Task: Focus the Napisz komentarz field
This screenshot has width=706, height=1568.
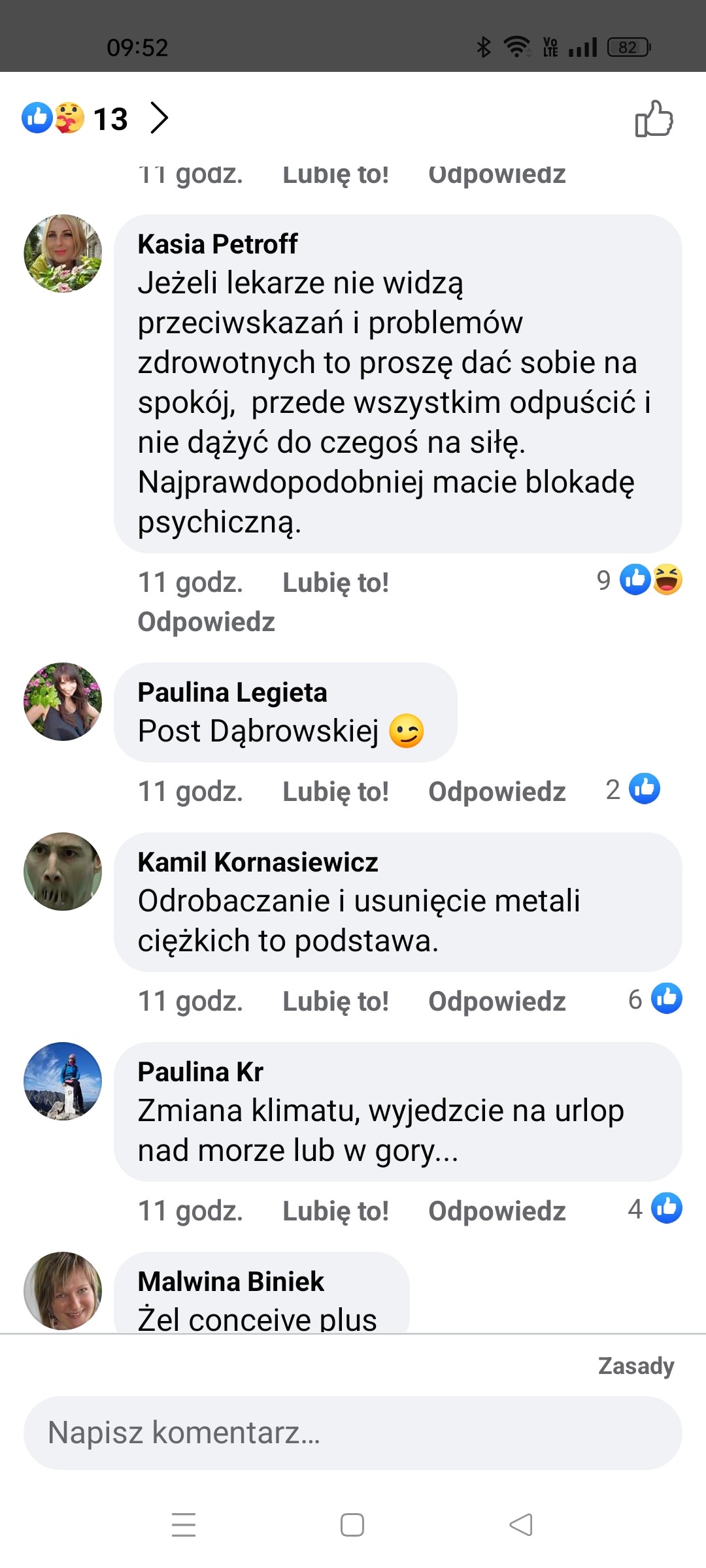Action: (x=353, y=1433)
